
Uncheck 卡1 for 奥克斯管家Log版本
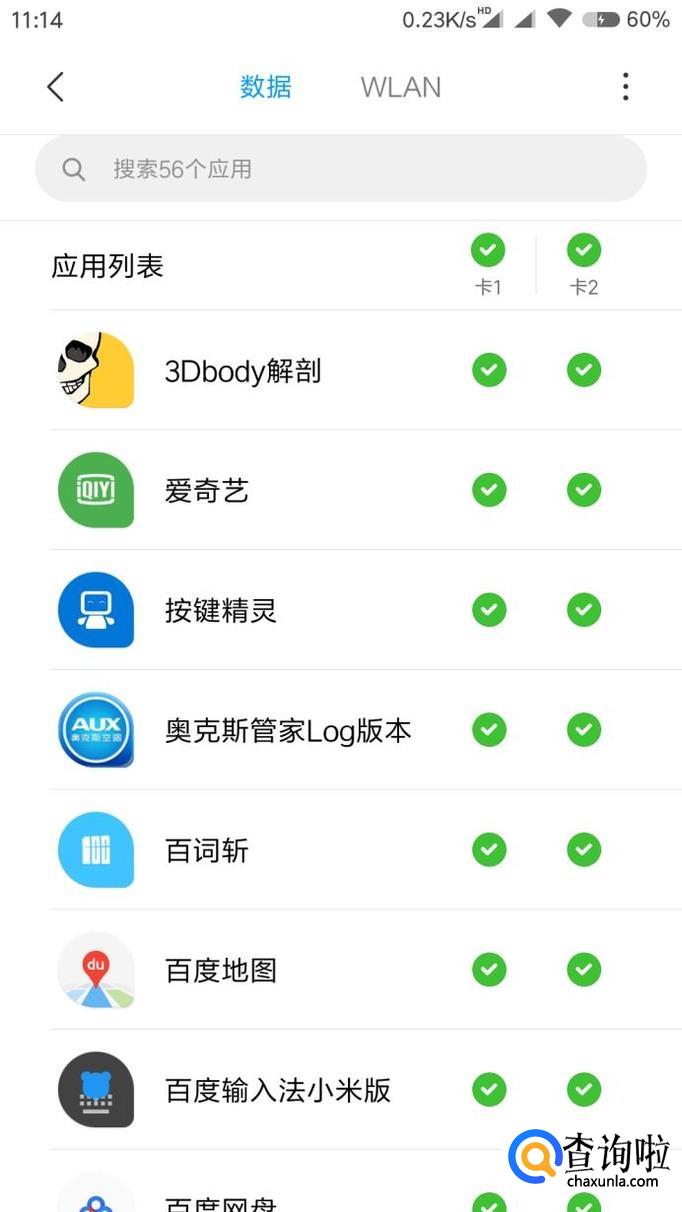point(488,730)
